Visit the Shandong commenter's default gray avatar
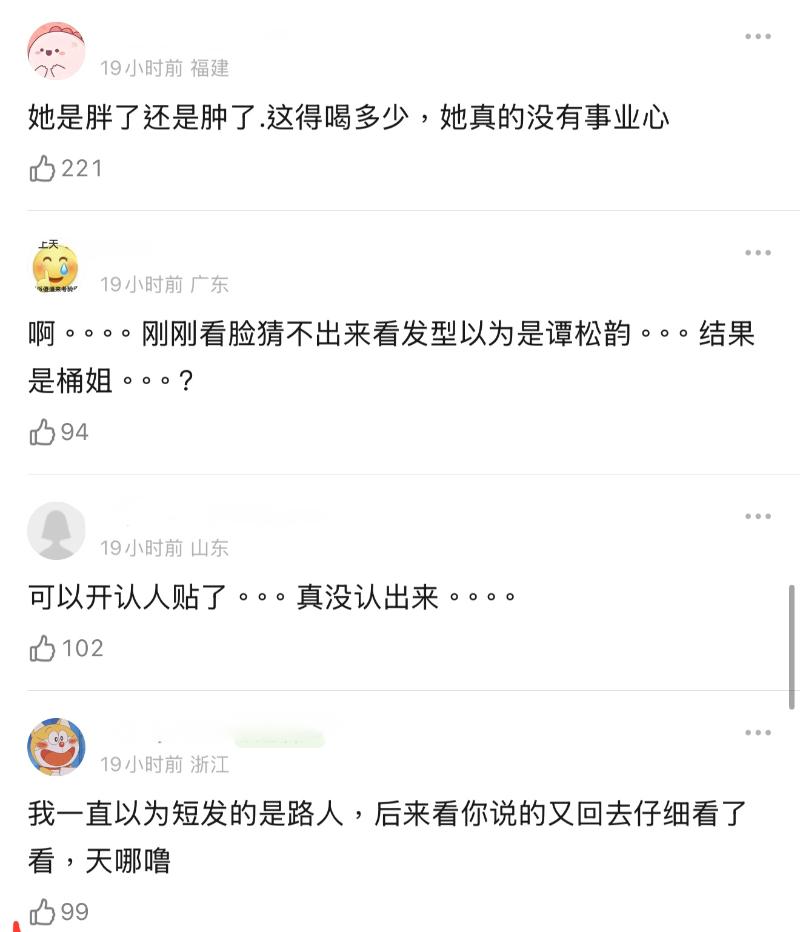 coord(56,531)
